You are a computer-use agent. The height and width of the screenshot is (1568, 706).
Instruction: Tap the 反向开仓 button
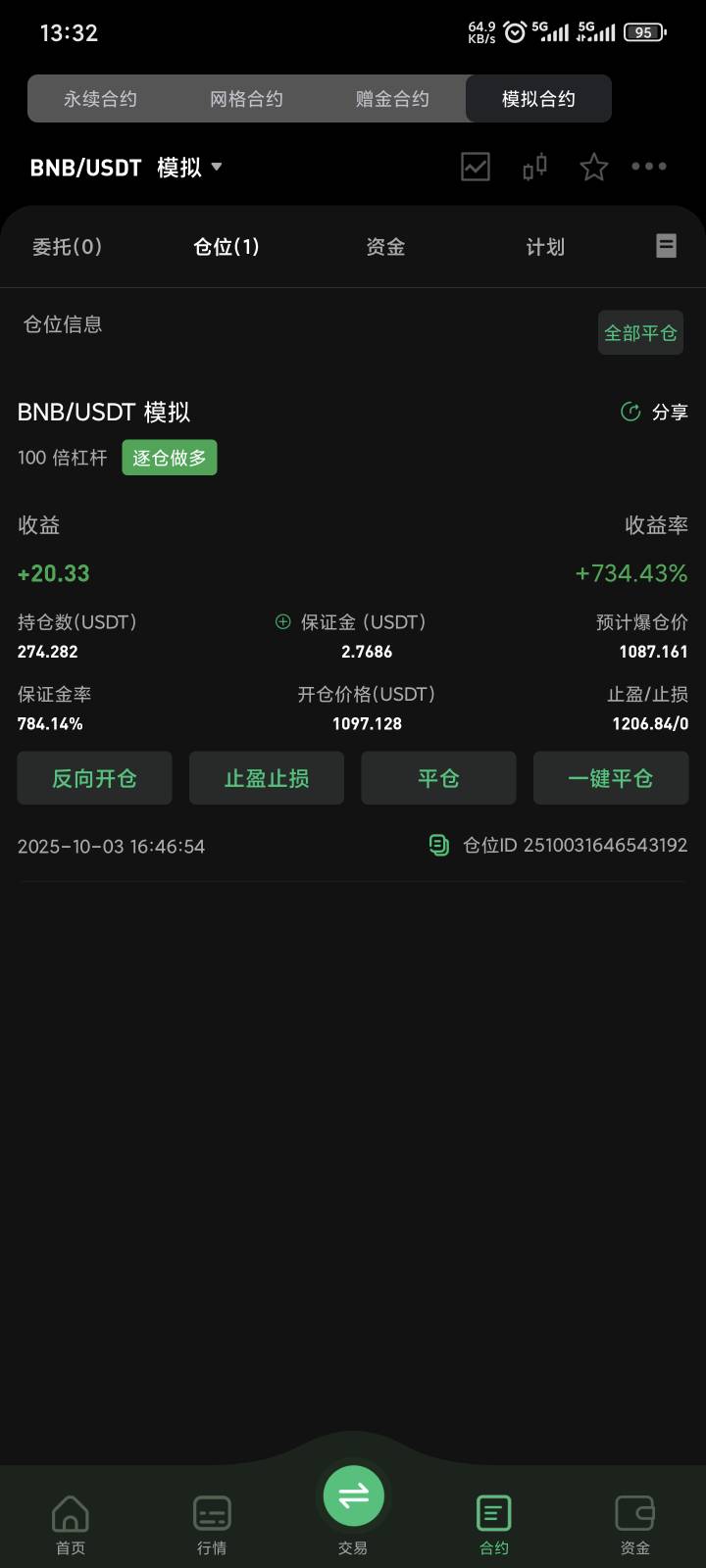[x=94, y=778]
